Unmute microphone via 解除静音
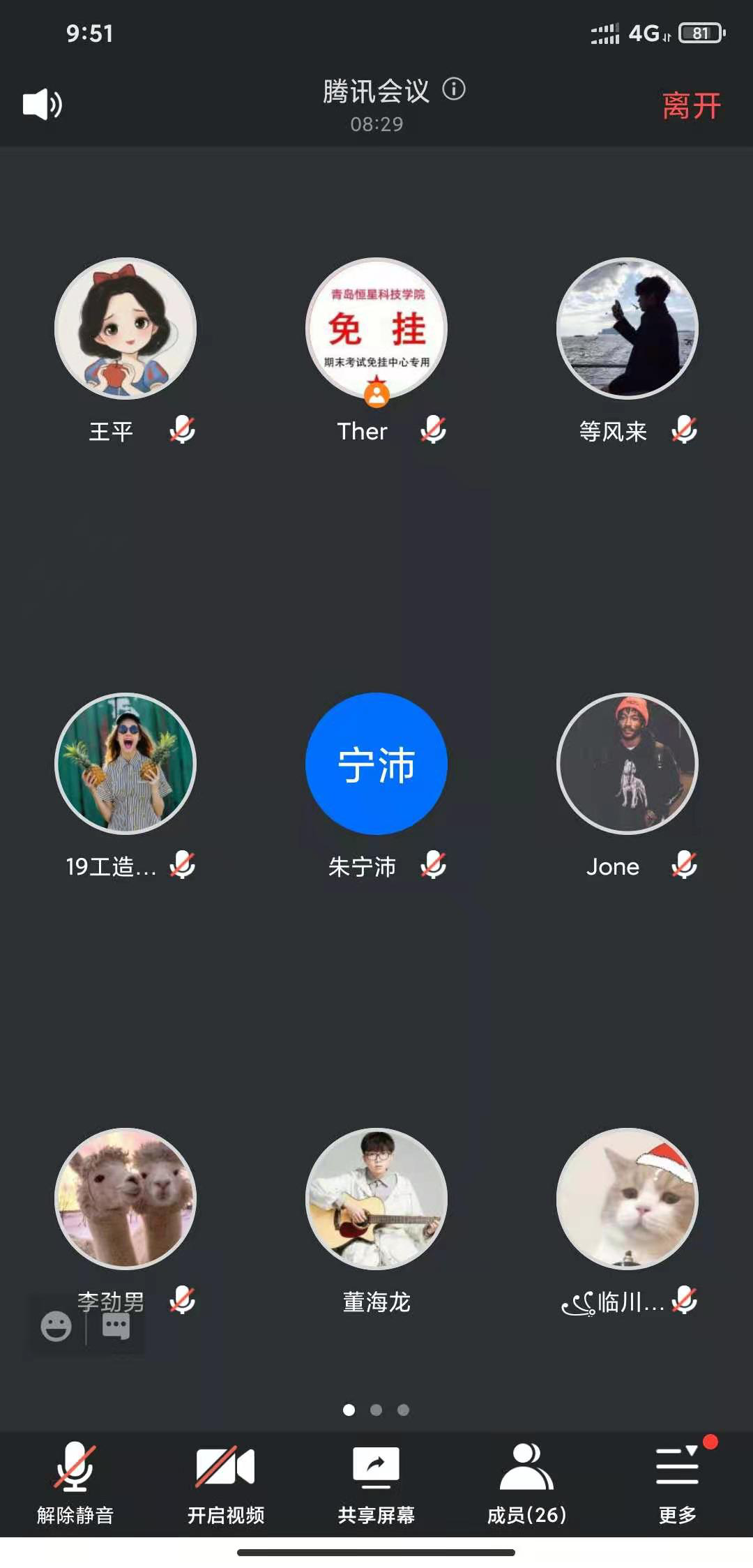The image size is (753, 1568). pyautogui.click(x=75, y=1482)
